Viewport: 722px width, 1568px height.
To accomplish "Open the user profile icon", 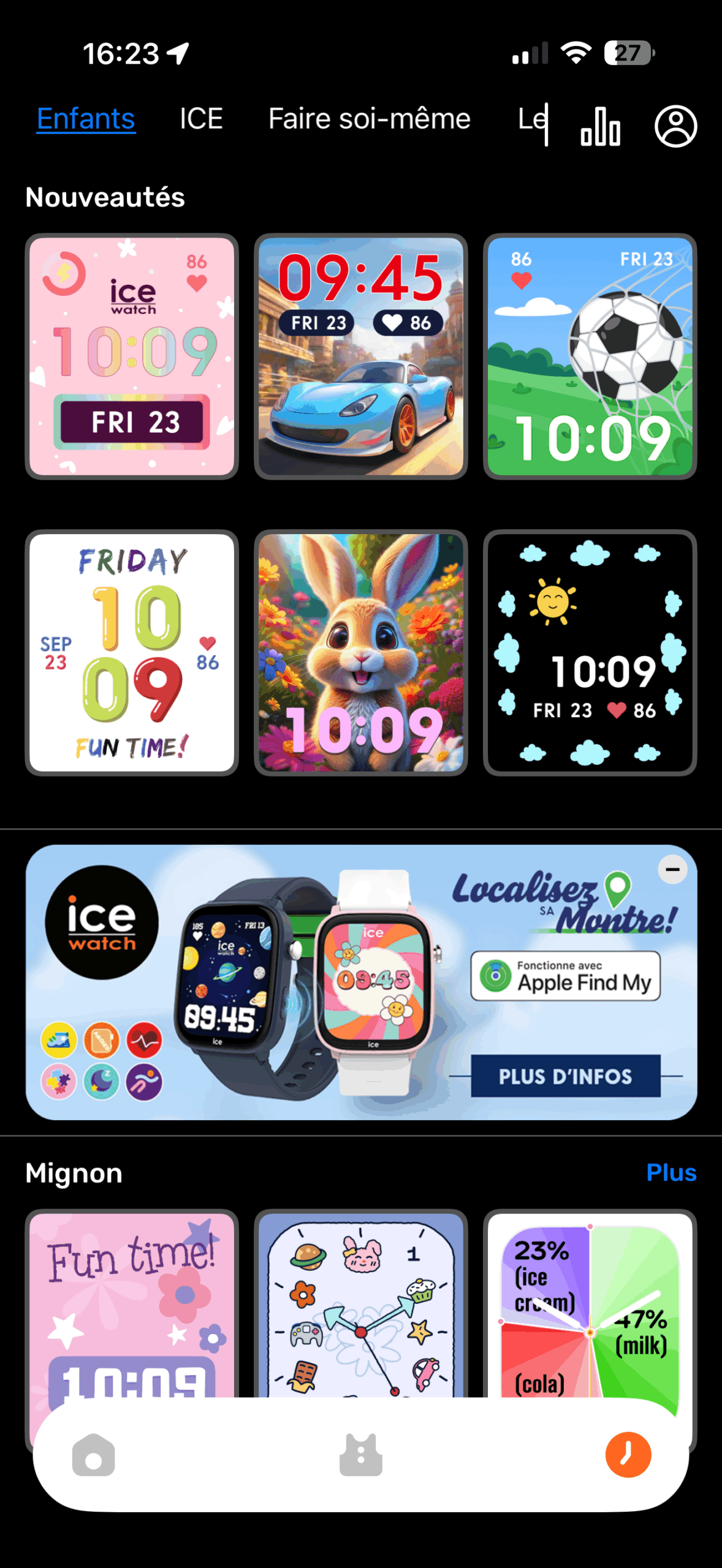I will point(675,126).
